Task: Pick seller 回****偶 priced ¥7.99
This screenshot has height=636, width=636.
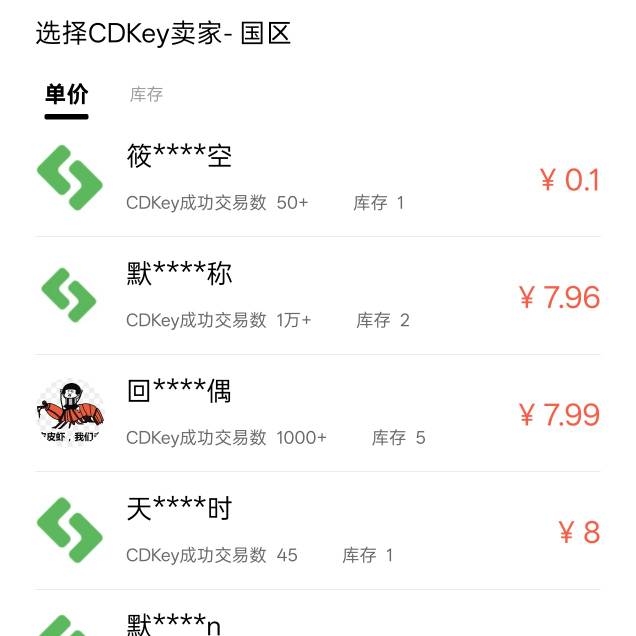Action: pos(317,413)
